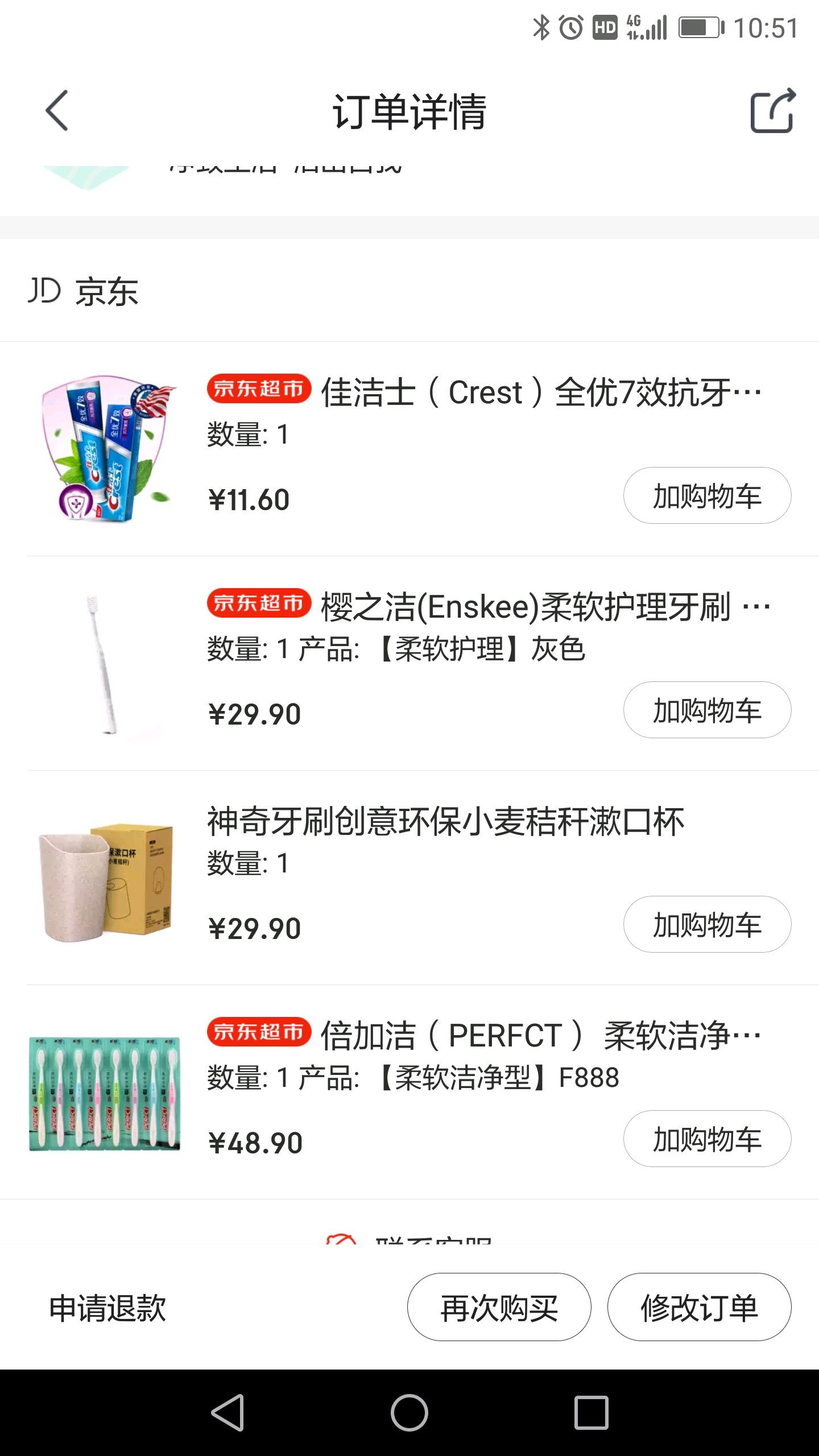Open the 樱之洁 Enskee toothbrush product
The image size is (819, 1456).
tap(526, 607)
